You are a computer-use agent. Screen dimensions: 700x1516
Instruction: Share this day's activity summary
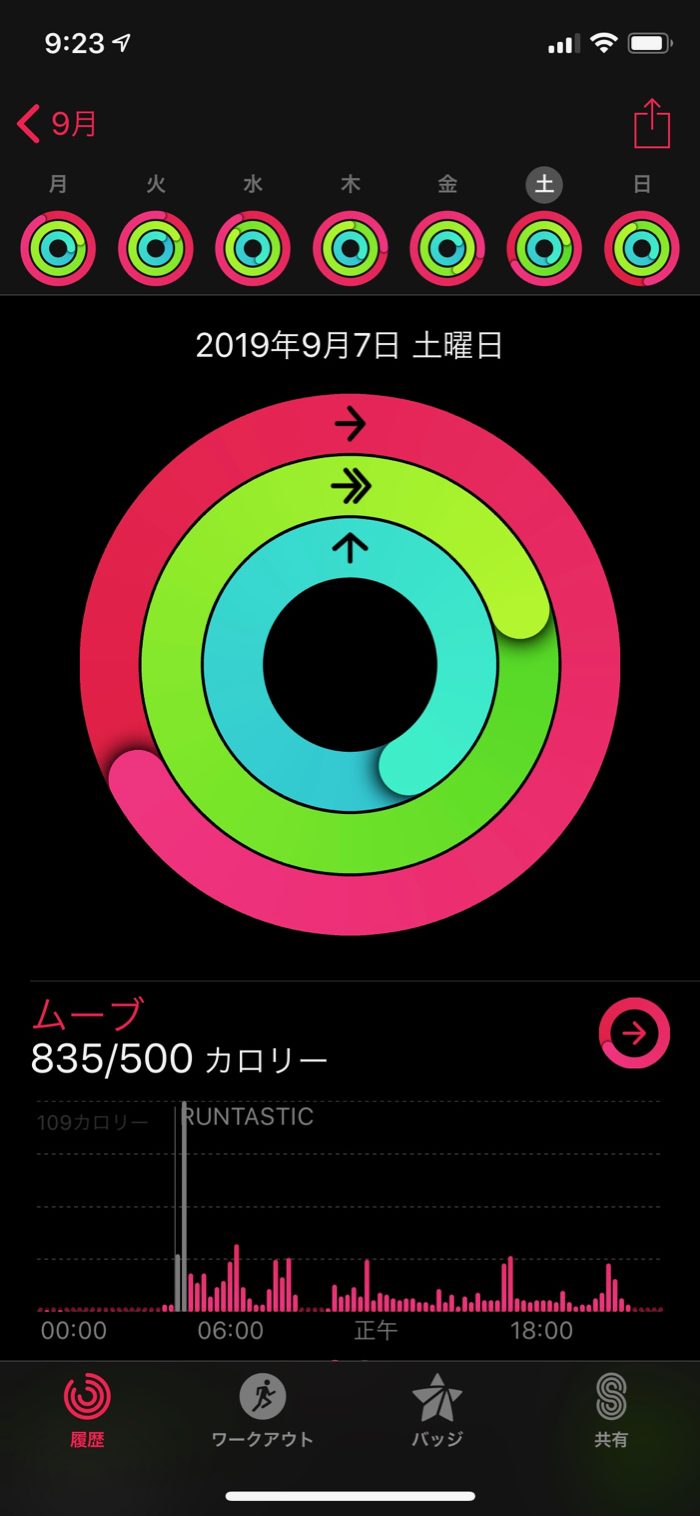[651, 124]
